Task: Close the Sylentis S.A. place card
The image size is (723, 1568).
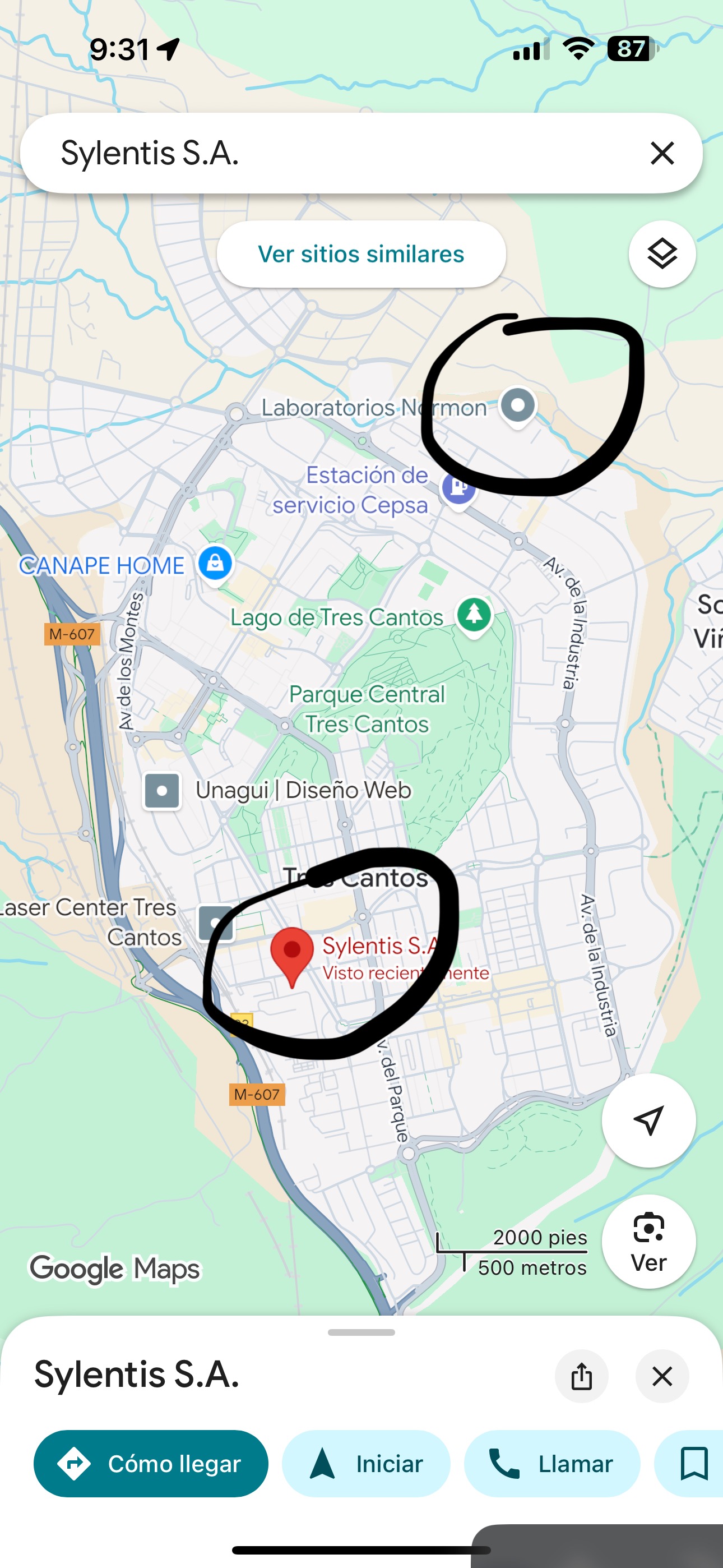Action: tap(662, 1376)
